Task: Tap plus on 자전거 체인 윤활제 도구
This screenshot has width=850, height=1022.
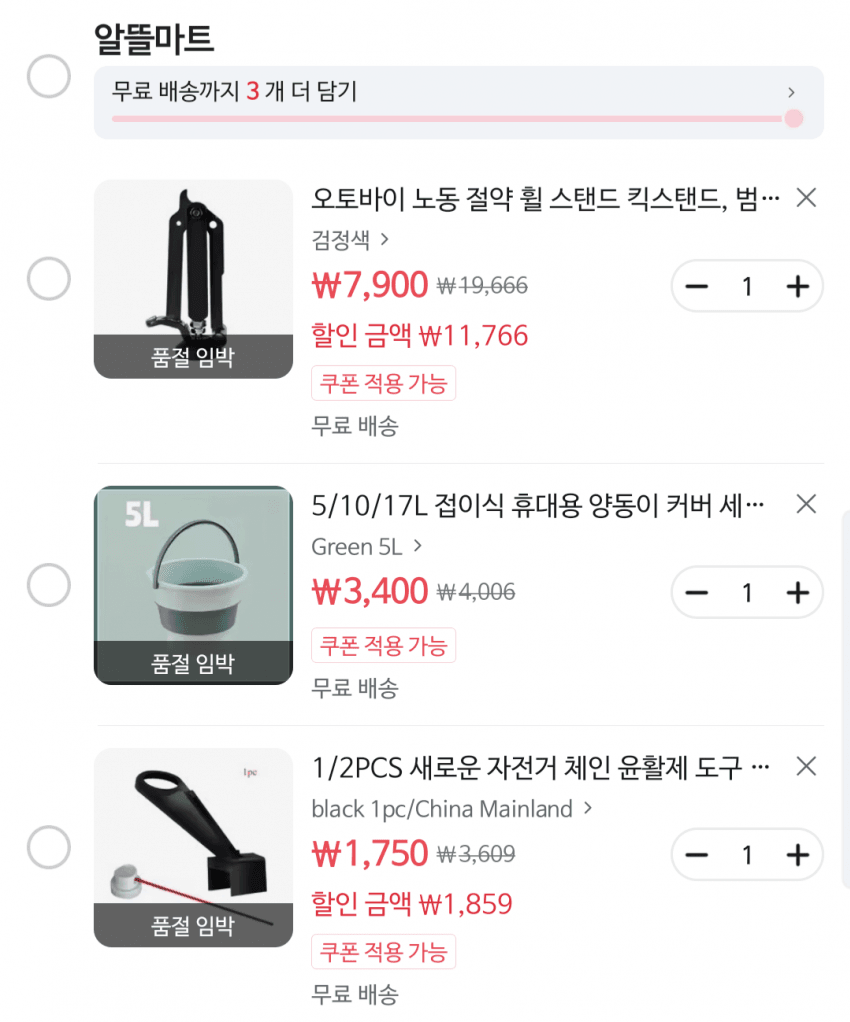Action: pyautogui.click(x=797, y=855)
